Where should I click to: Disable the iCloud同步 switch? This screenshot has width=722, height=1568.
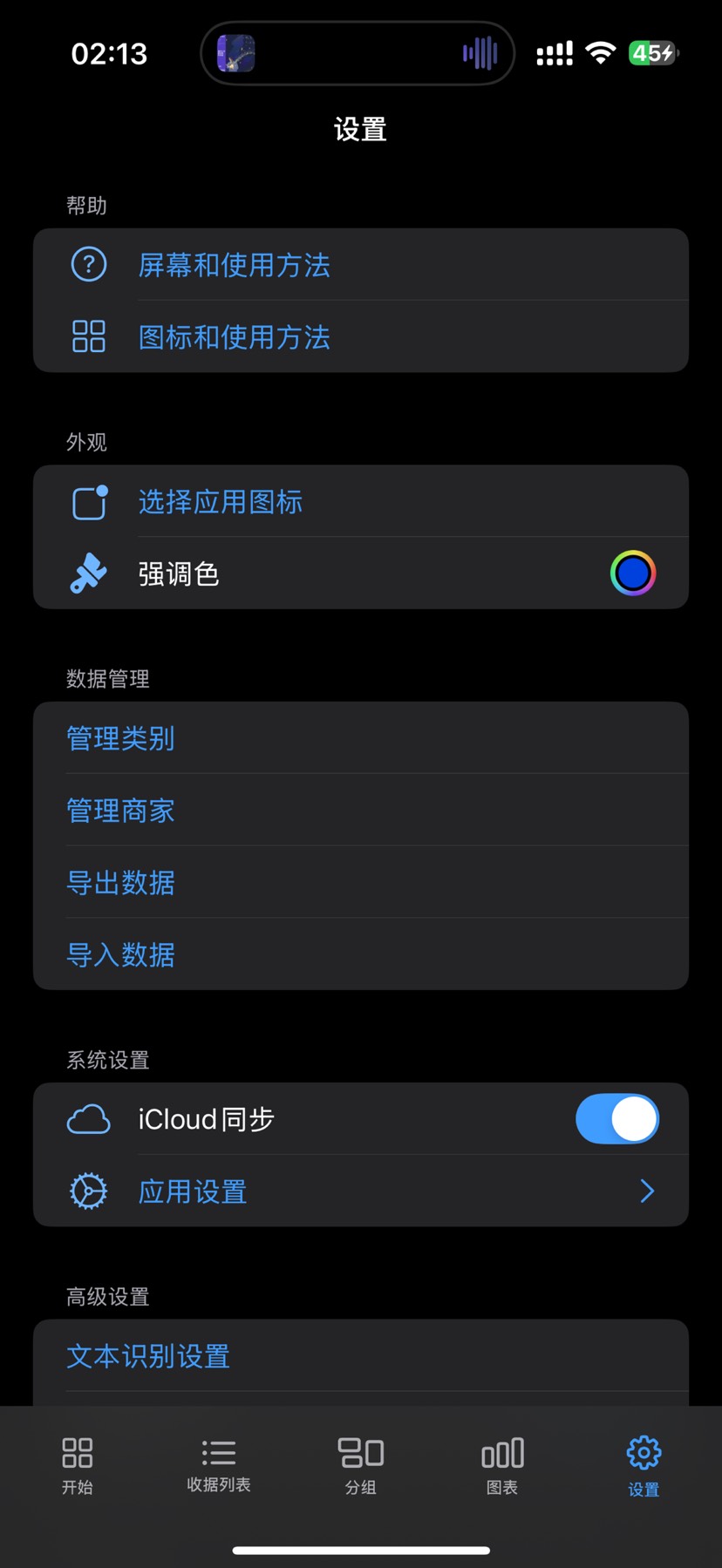point(616,1119)
